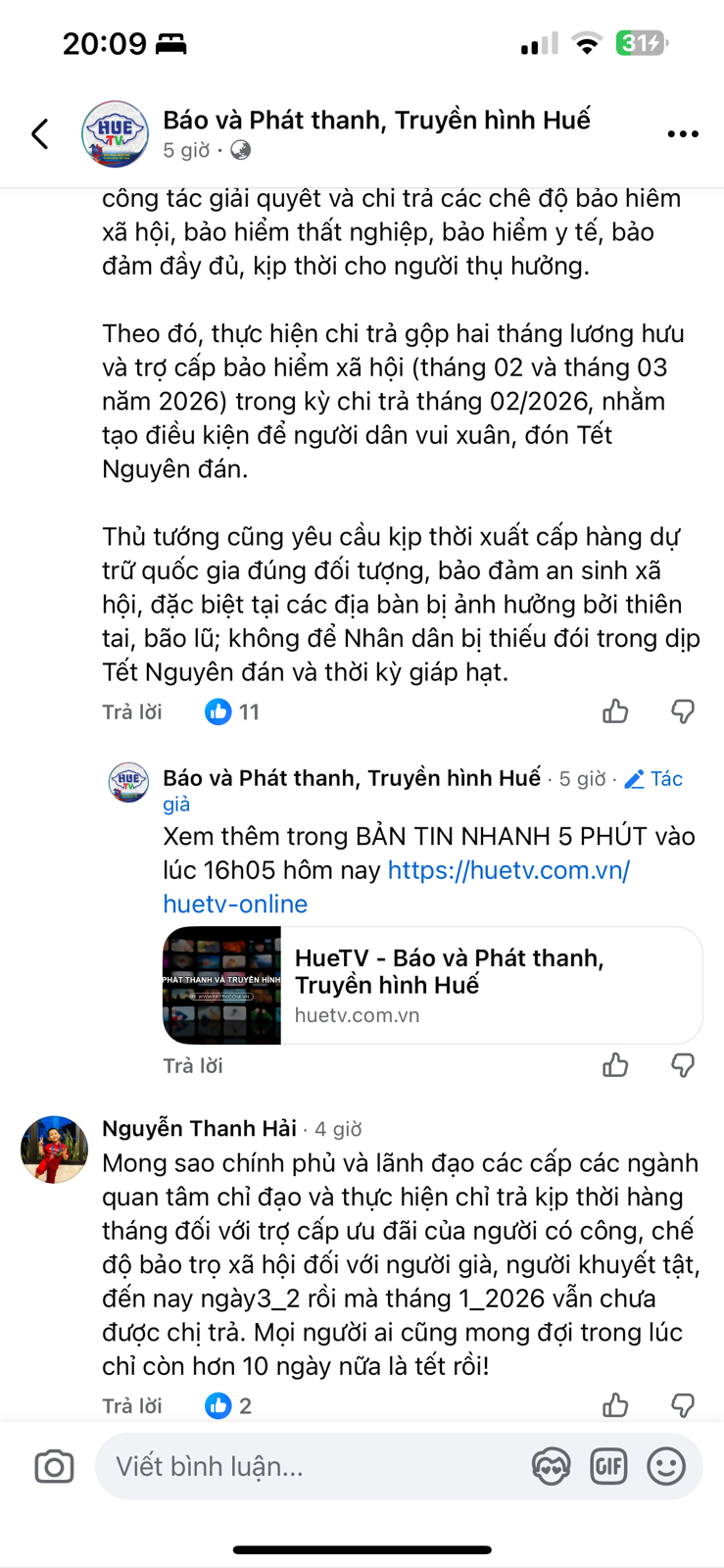Go back from the post comments
Screen dimensions: 724x1568
coord(40,134)
